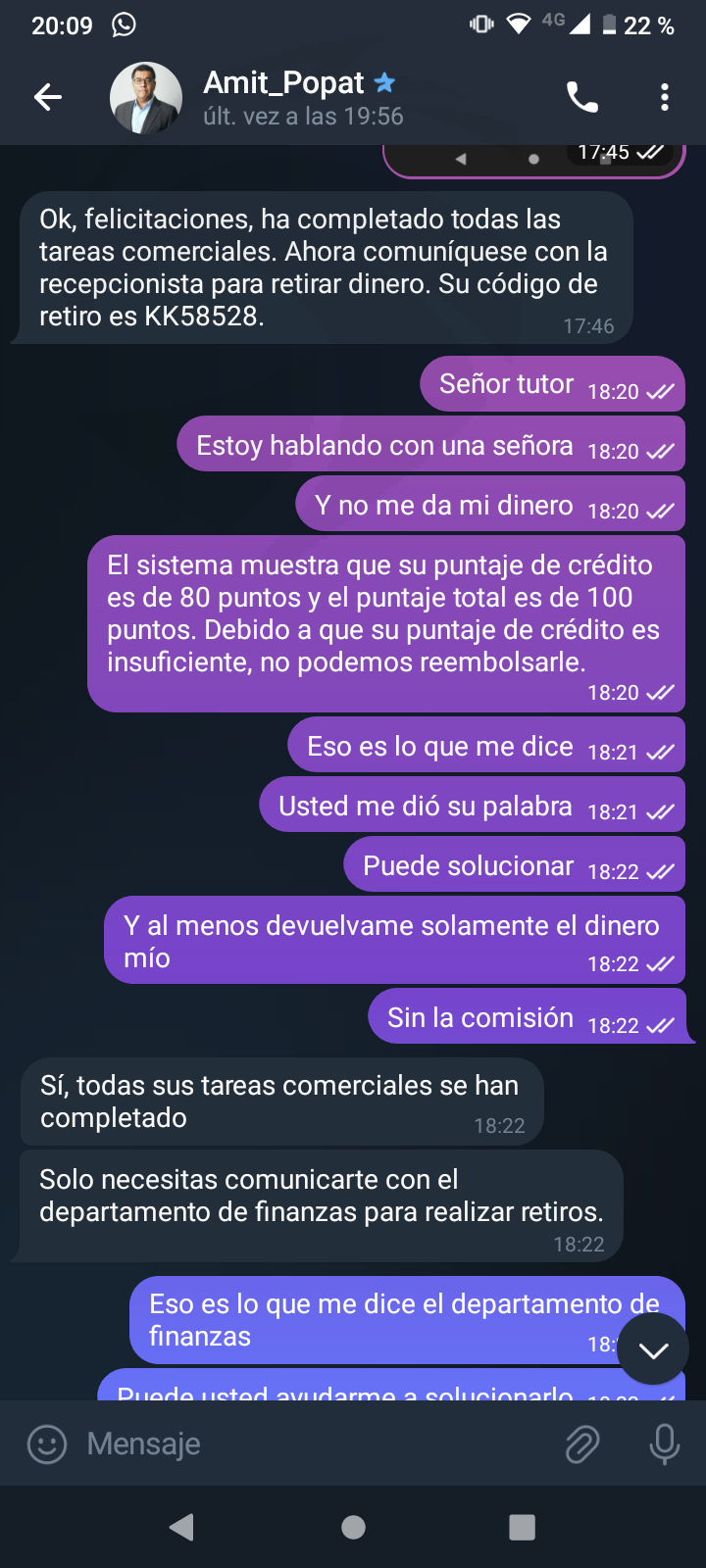Start a voice call with Amit_Popat
The height and width of the screenshot is (1568, 706).
(582, 97)
